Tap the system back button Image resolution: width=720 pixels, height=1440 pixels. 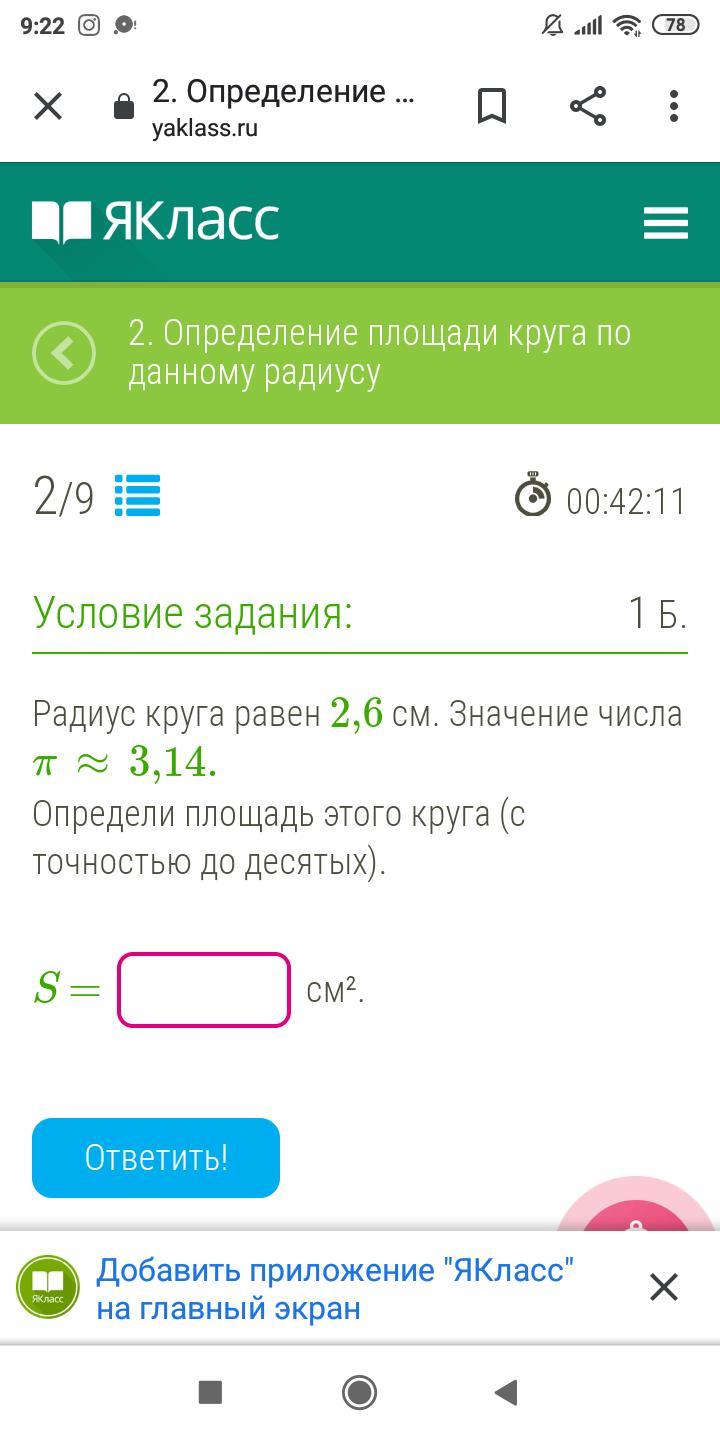tap(506, 1392)
